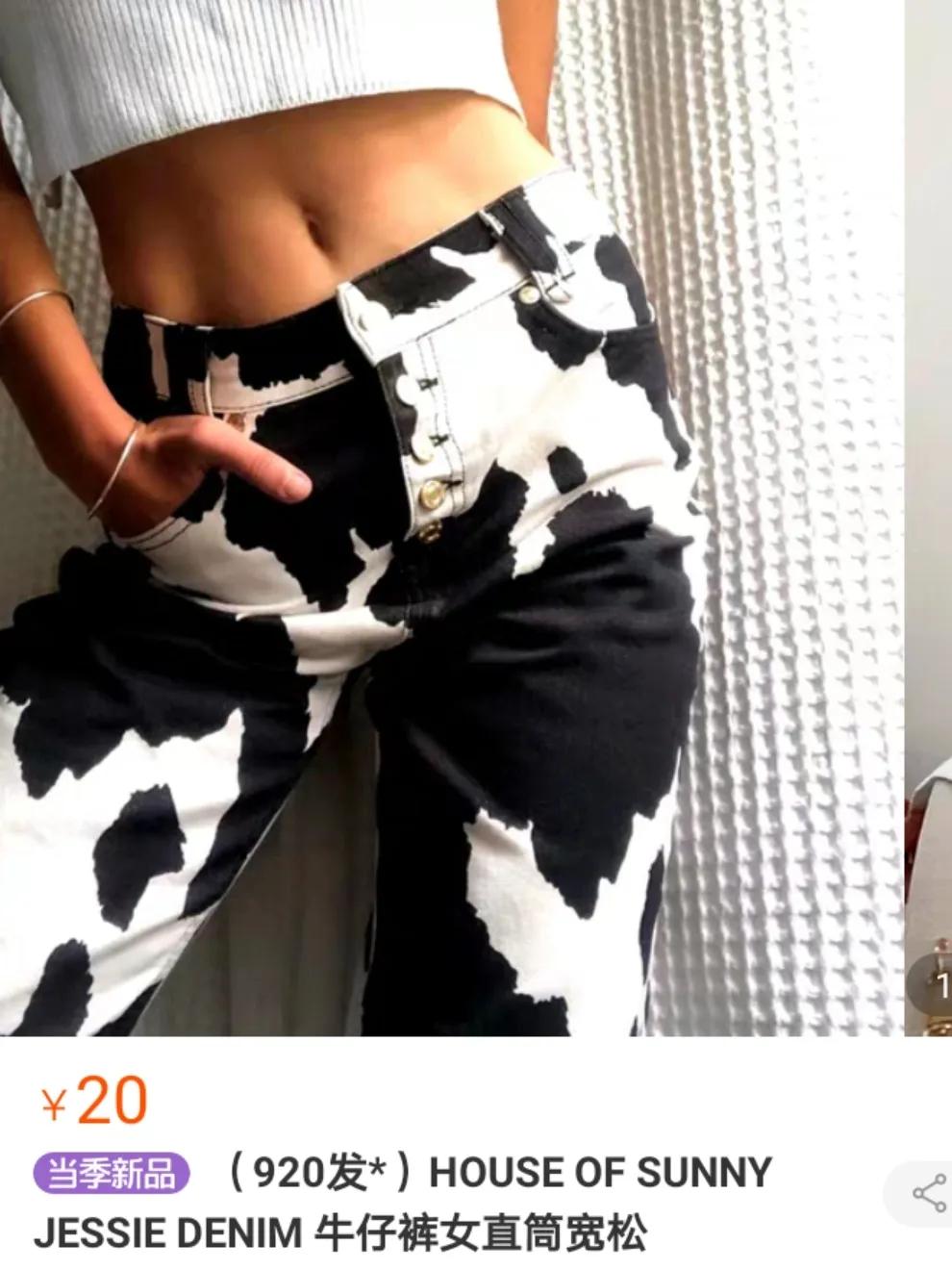Open the cow-print jeans product photo
The width and height of the screenshot is (952, 1270).
point(452,520)
